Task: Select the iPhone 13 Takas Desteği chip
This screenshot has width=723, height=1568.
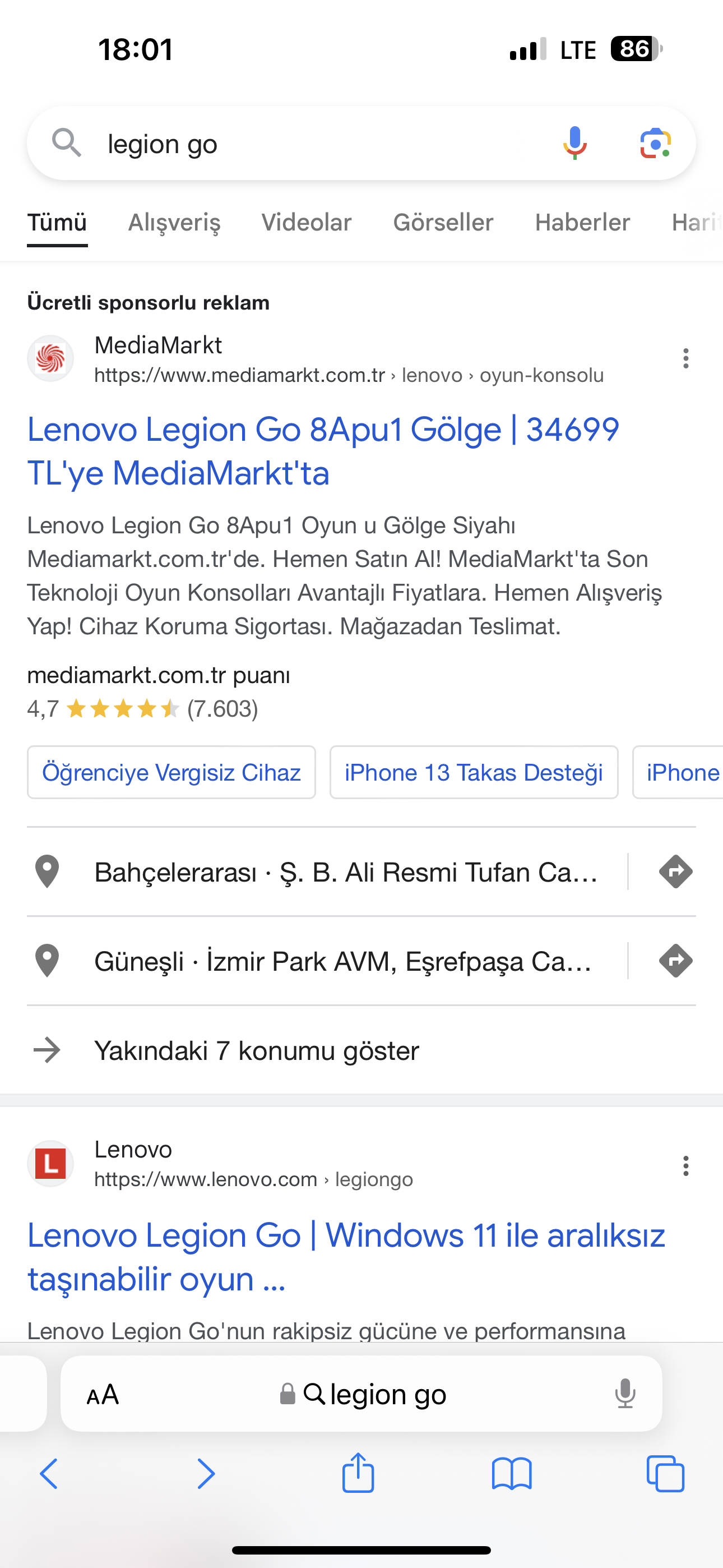Action: (474, 772)
